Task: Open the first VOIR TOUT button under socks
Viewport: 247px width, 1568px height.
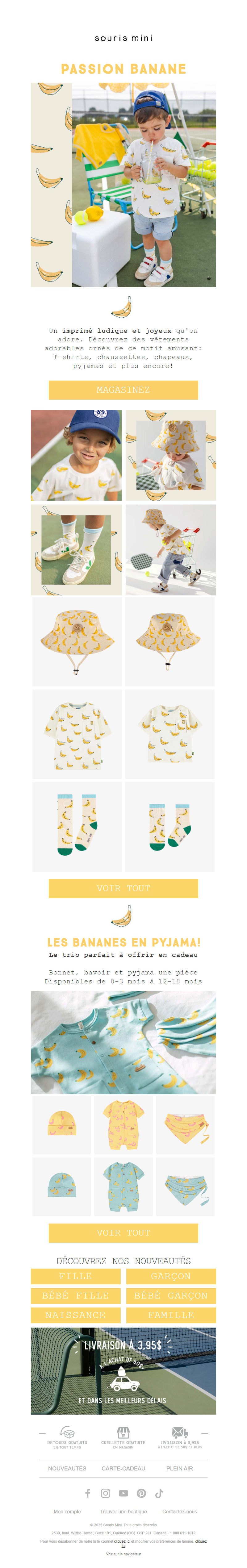Action: 123,888
